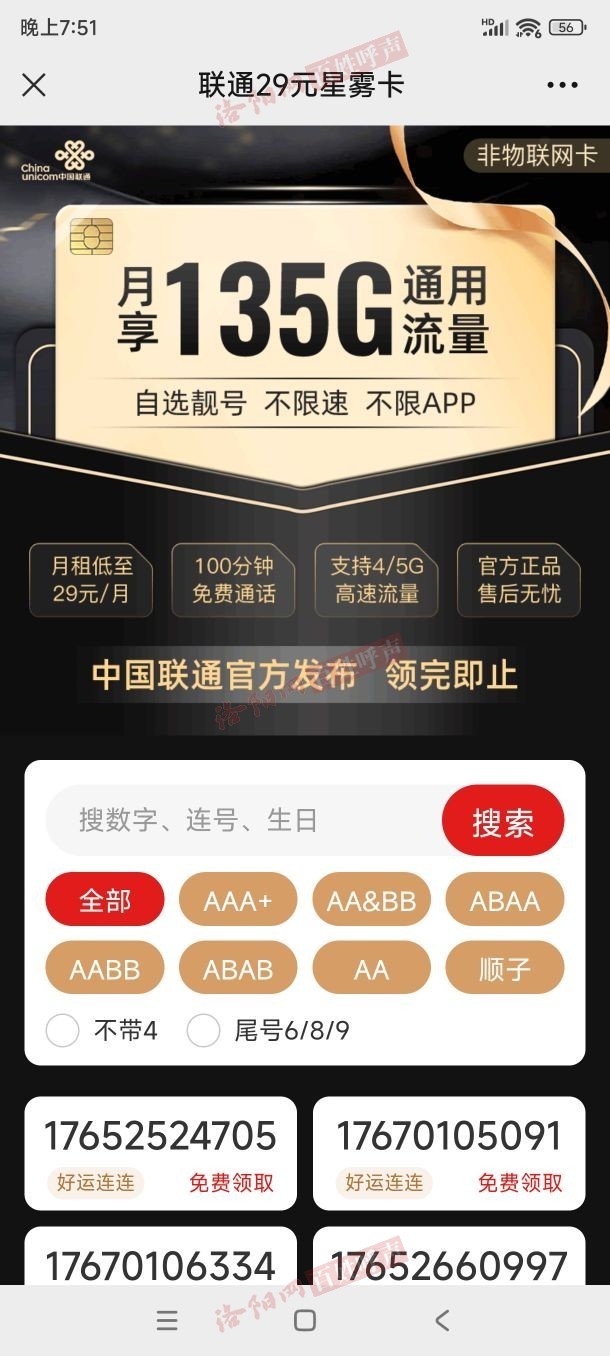610x1356 pixels.
Task: Pick the AA filter chip
Action: (x=371, y=968)
